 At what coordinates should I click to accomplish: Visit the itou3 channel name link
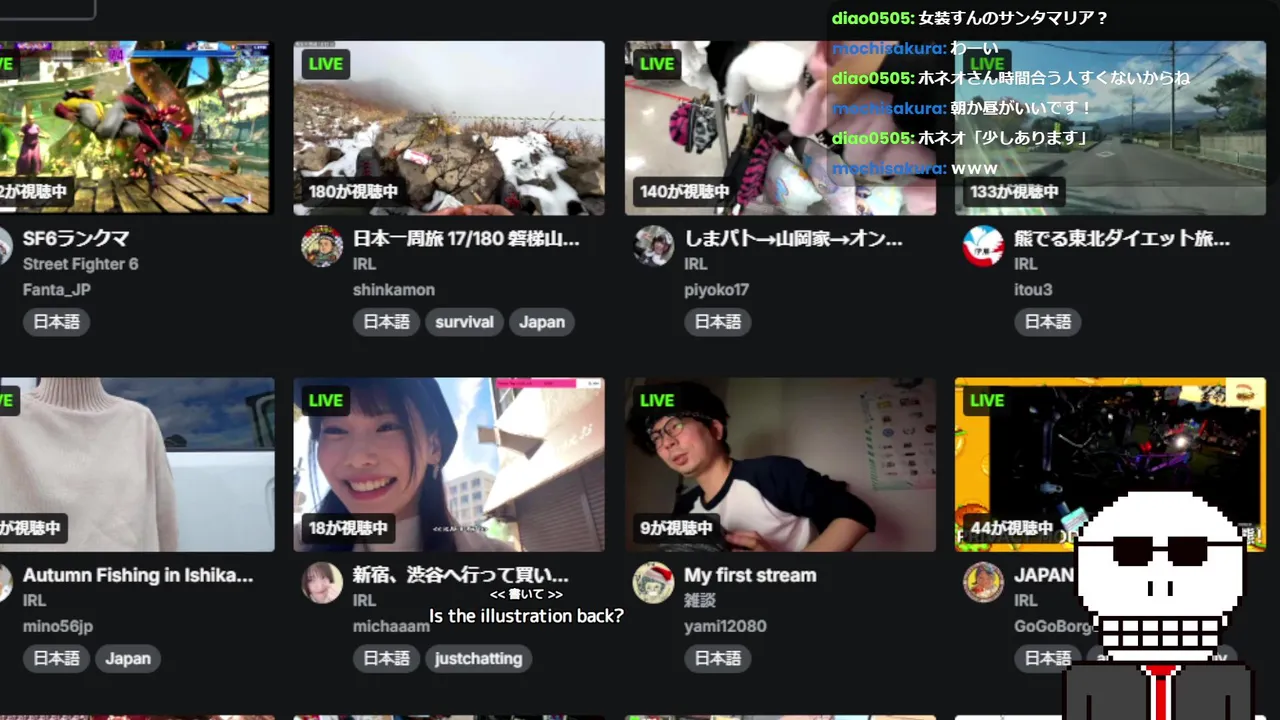(1032, 290)
